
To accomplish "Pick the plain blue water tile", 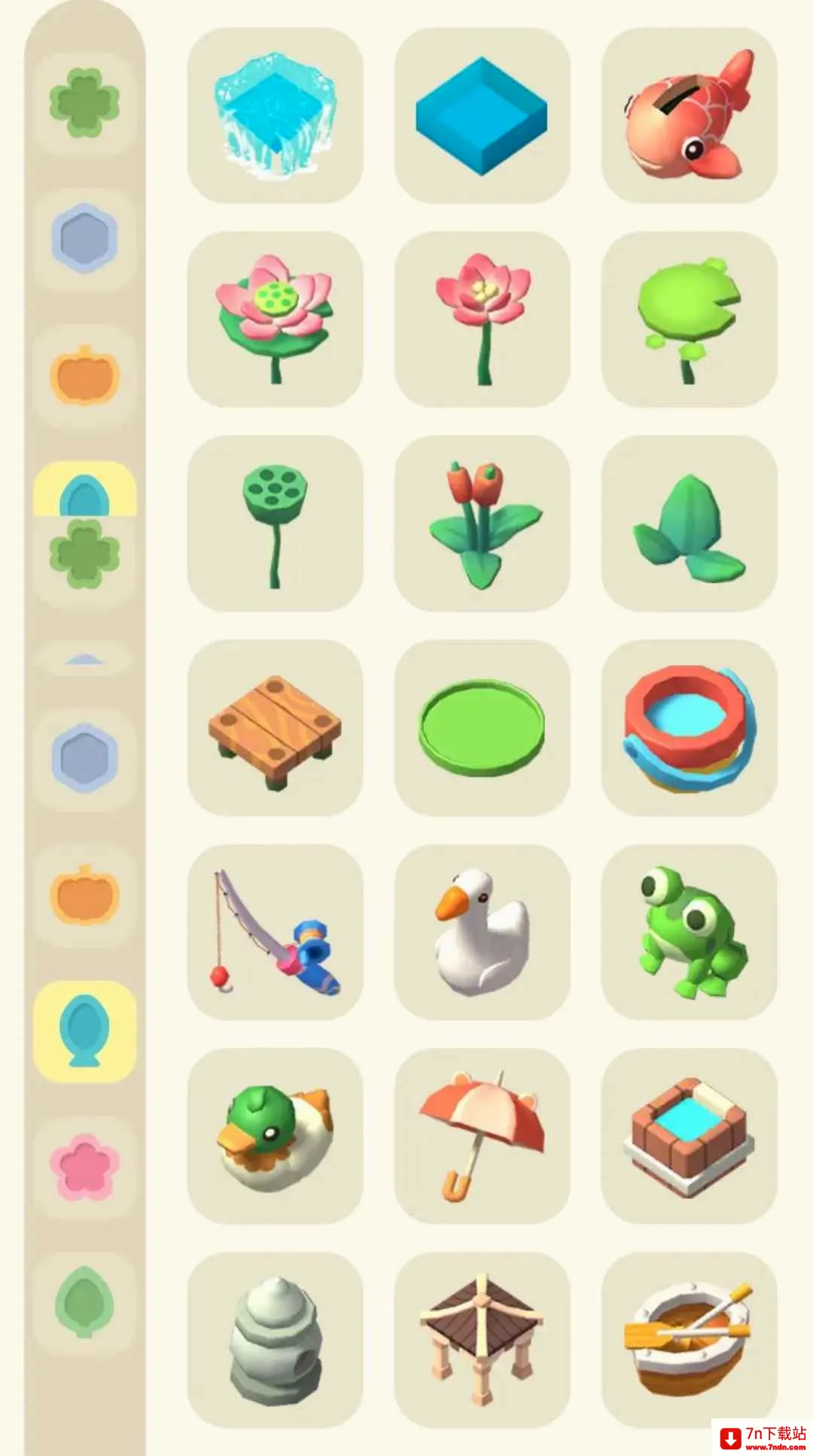I will tap(482, 115).
